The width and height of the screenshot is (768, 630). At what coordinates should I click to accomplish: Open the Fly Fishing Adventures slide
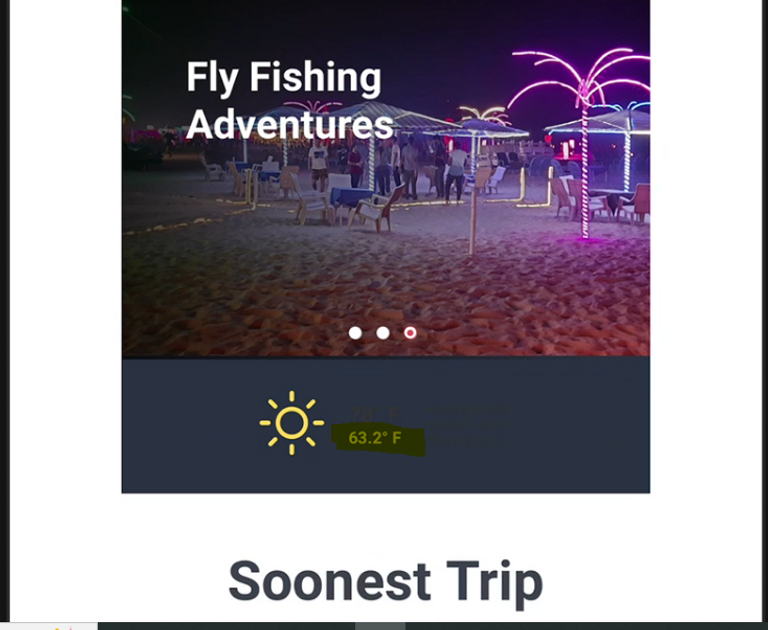[289, 101]
